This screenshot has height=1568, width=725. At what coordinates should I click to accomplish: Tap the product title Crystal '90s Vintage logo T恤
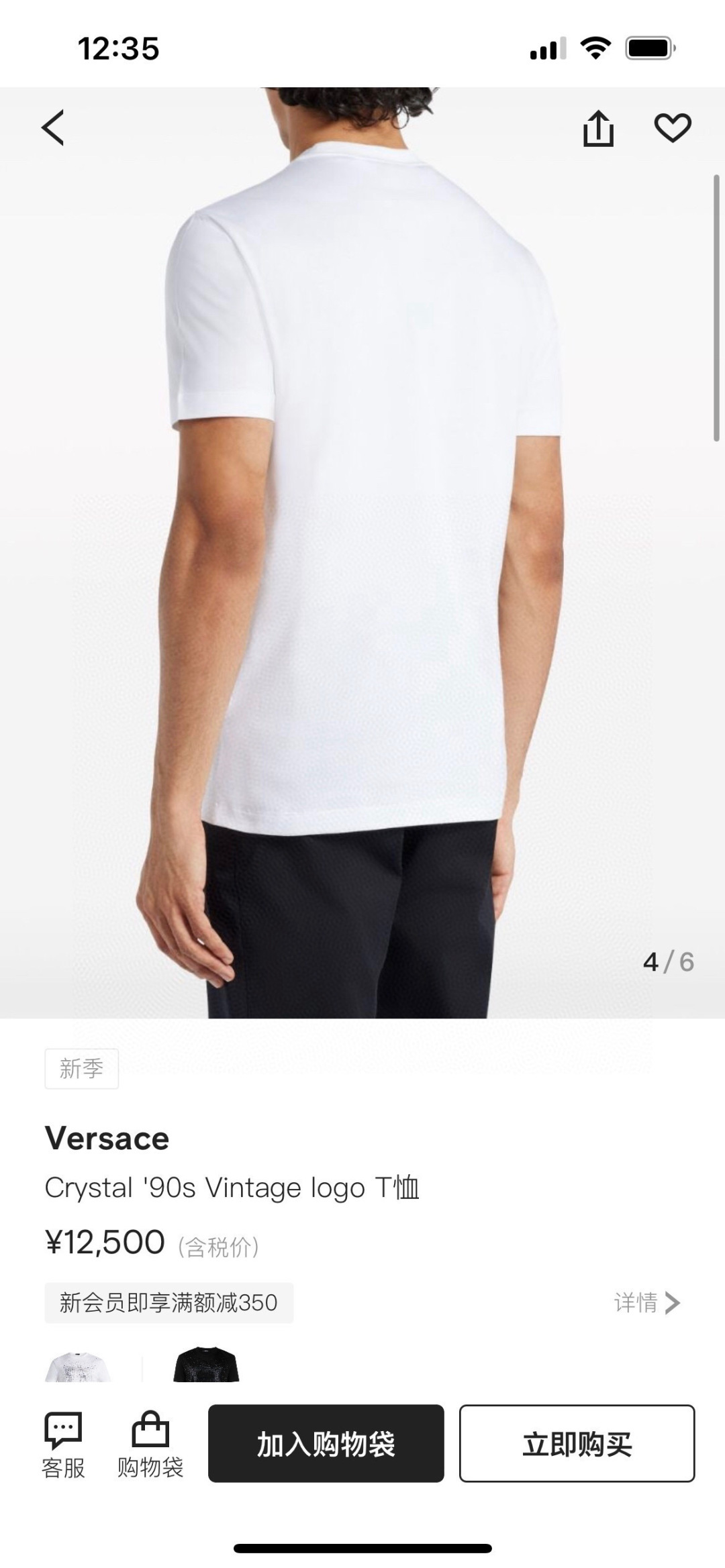tap(232, 1187)
